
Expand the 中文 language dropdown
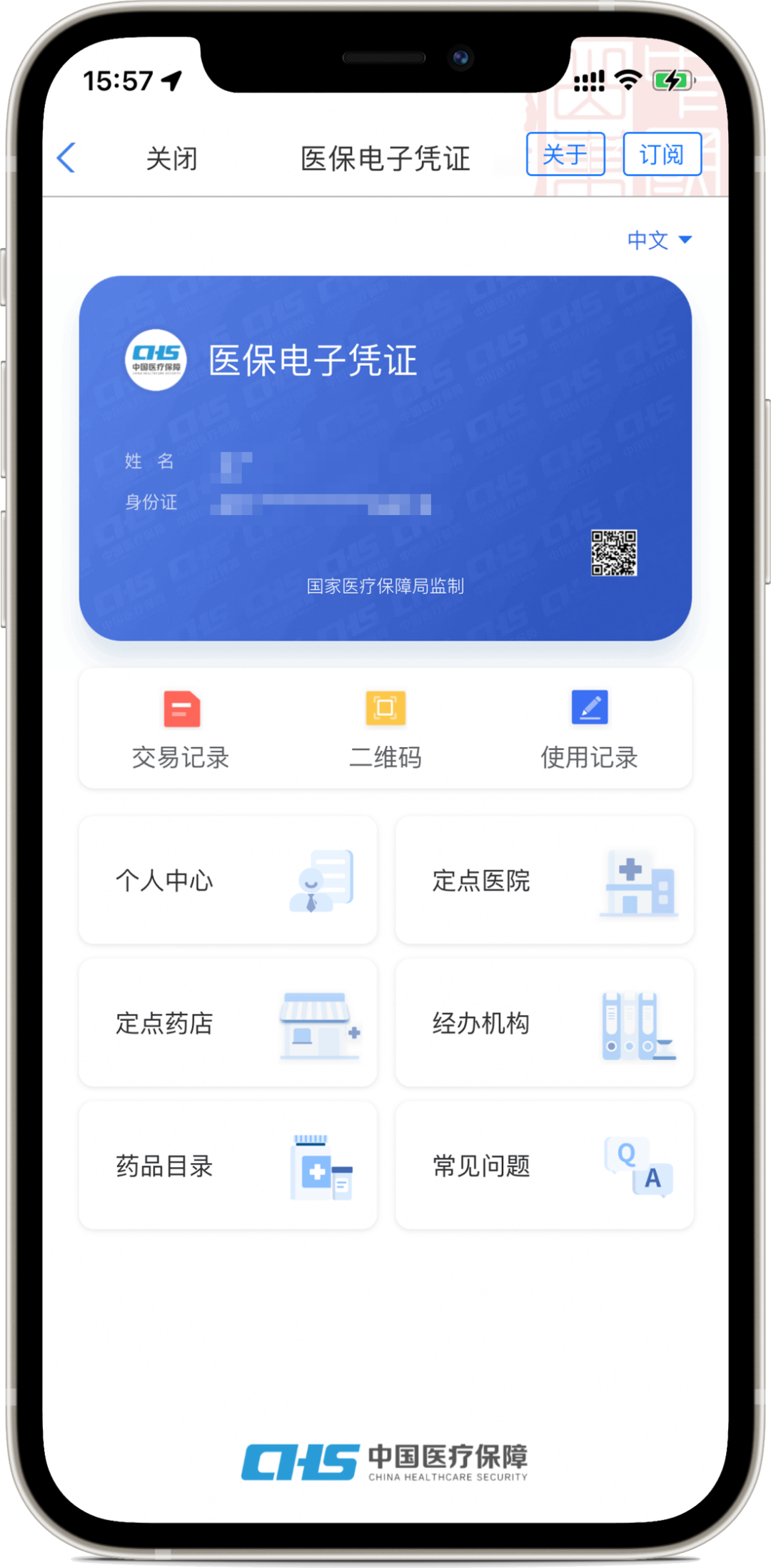(659, 240)
